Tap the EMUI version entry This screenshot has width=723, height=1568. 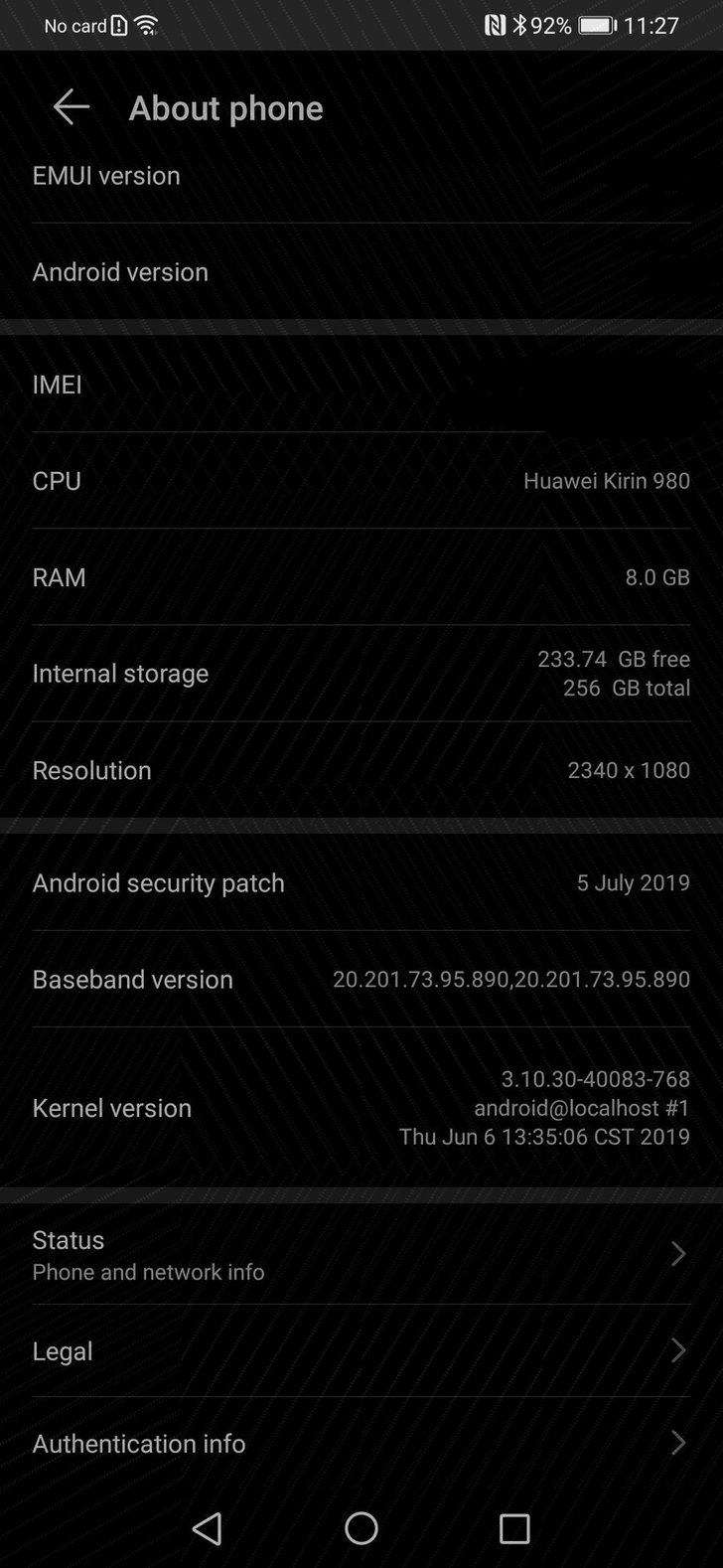point(361,175)
